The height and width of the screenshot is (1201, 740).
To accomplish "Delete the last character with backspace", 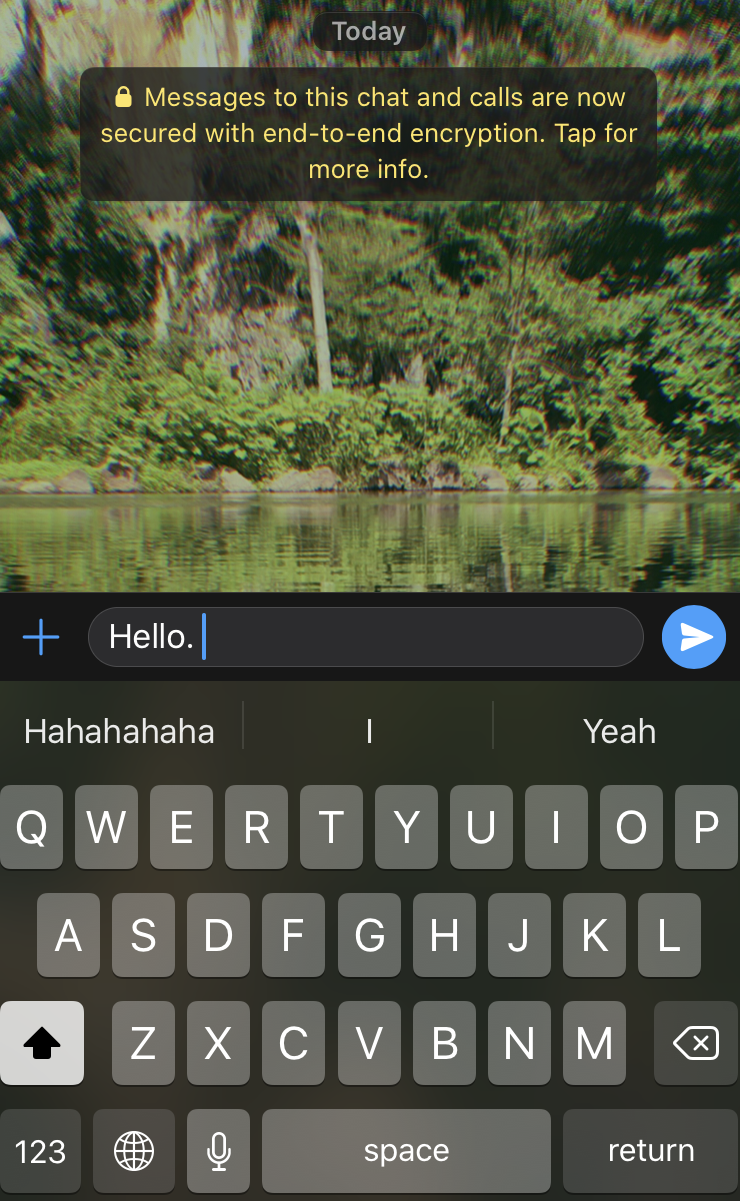I will coord(695,1044).
